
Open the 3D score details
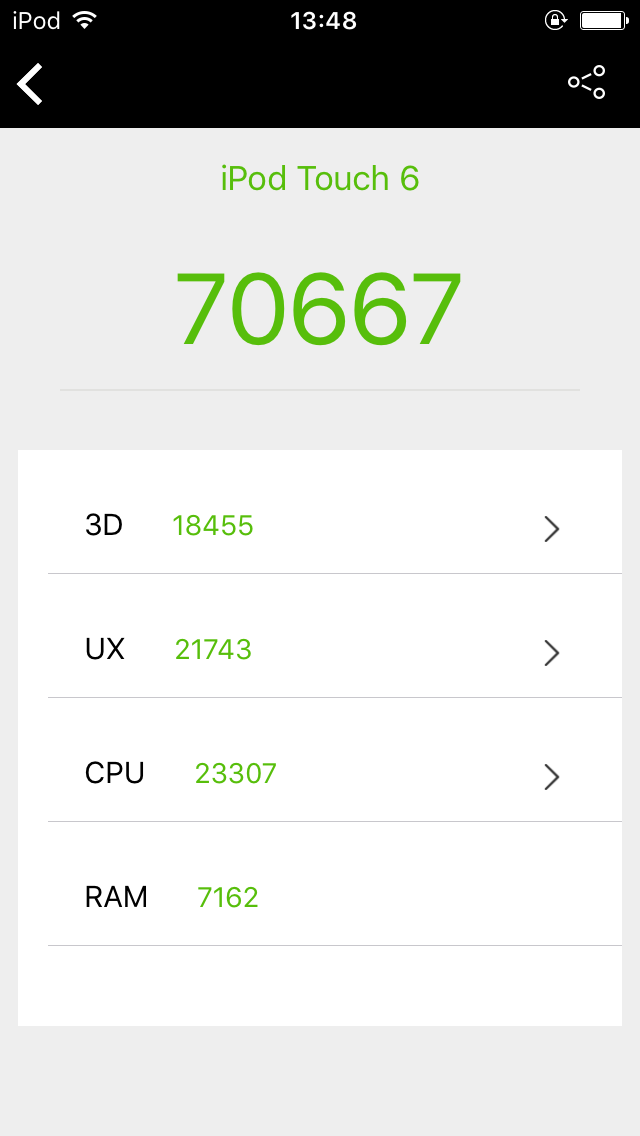[x=551, y=528]
